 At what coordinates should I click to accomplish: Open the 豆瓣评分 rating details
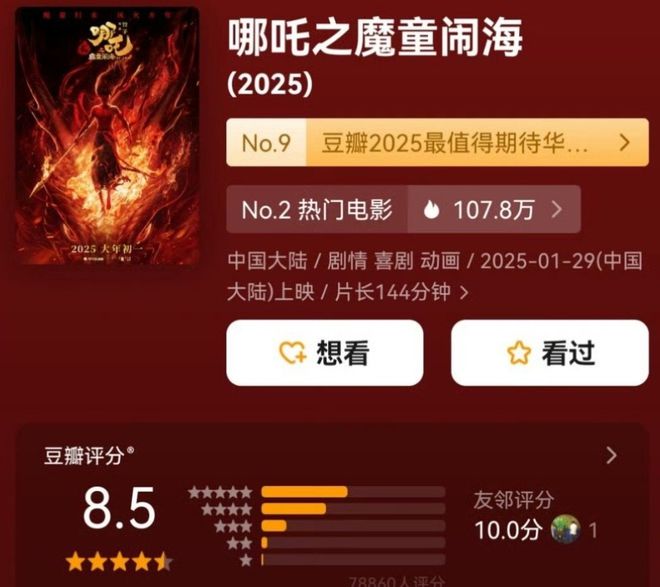coord(611,456)
